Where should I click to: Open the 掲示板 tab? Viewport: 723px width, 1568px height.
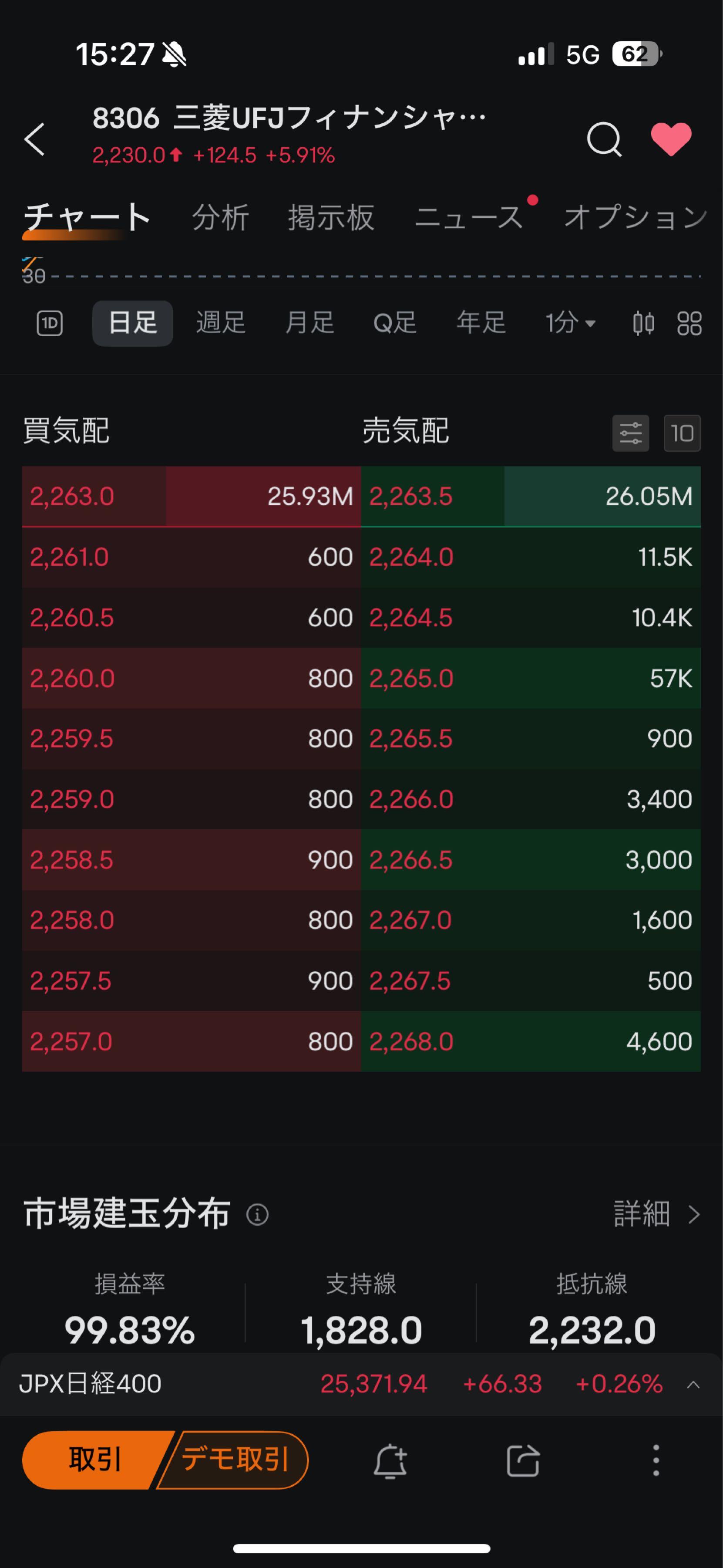(x=331, y=217)
